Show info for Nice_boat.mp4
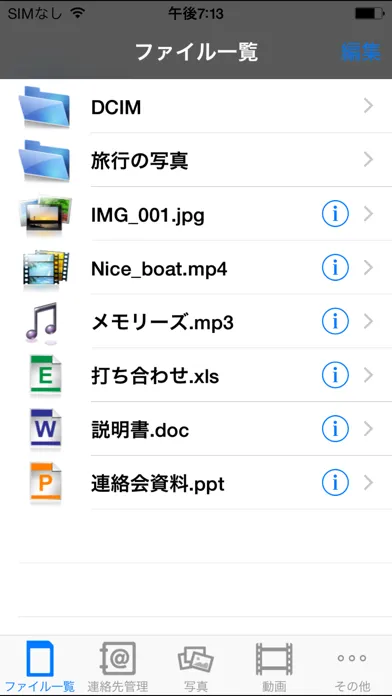Viewport: 392px width, 696px height. tap(335, 268)
